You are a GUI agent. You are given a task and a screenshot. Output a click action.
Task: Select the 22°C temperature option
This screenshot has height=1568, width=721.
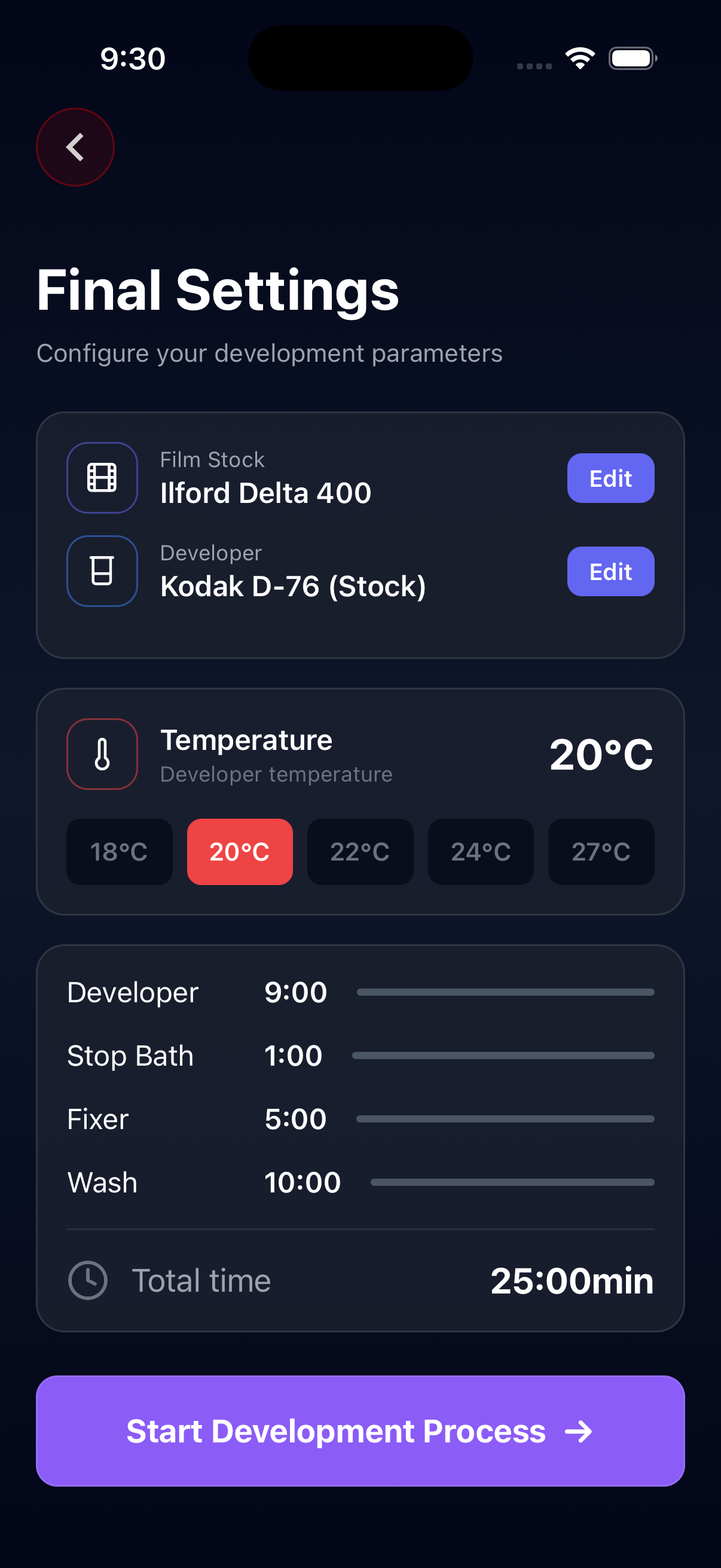click(x=359, y=852)
